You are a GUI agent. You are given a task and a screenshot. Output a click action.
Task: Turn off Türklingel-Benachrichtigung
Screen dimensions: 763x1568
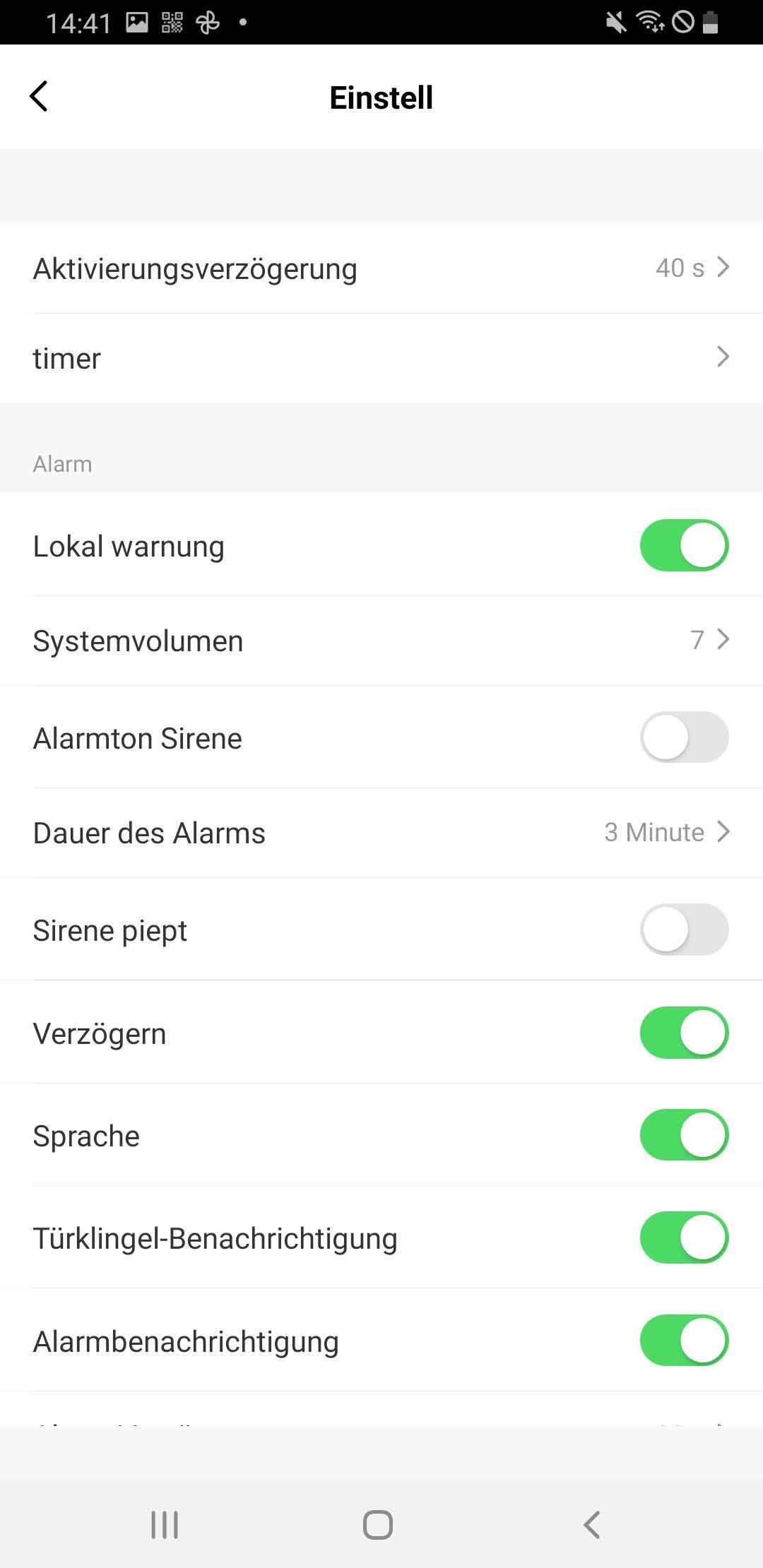[683, 1237]
